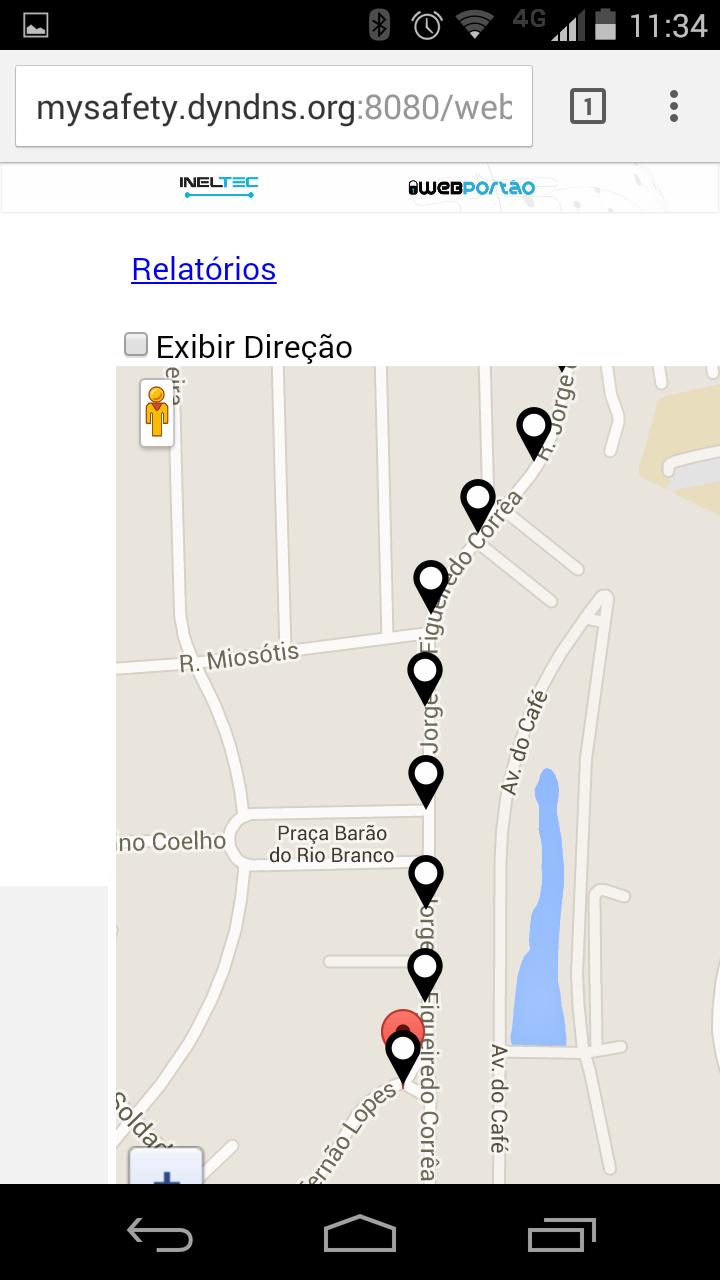Open the browser overflow menu
720x1280 pixels.
(x=674, y=106)
